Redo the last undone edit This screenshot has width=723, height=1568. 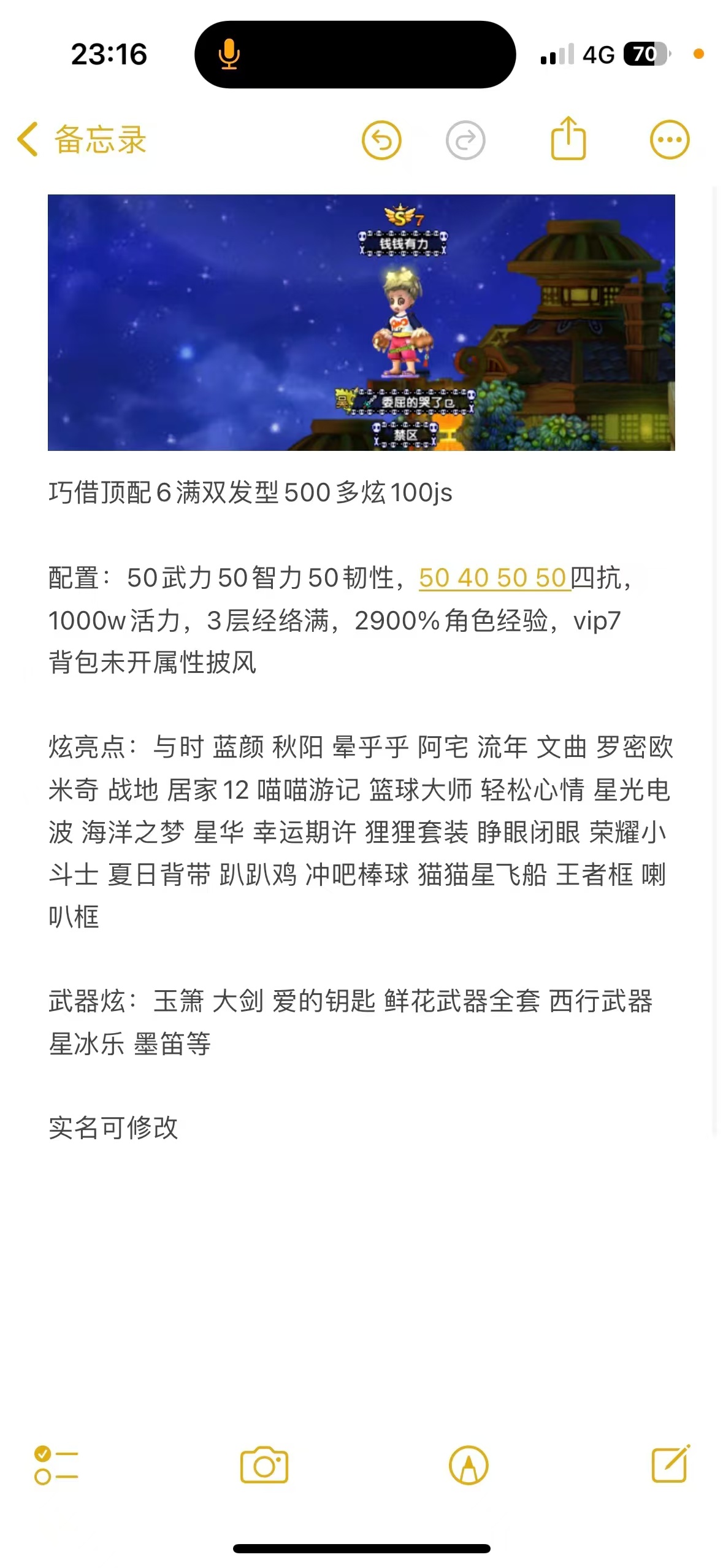point(465,140)
